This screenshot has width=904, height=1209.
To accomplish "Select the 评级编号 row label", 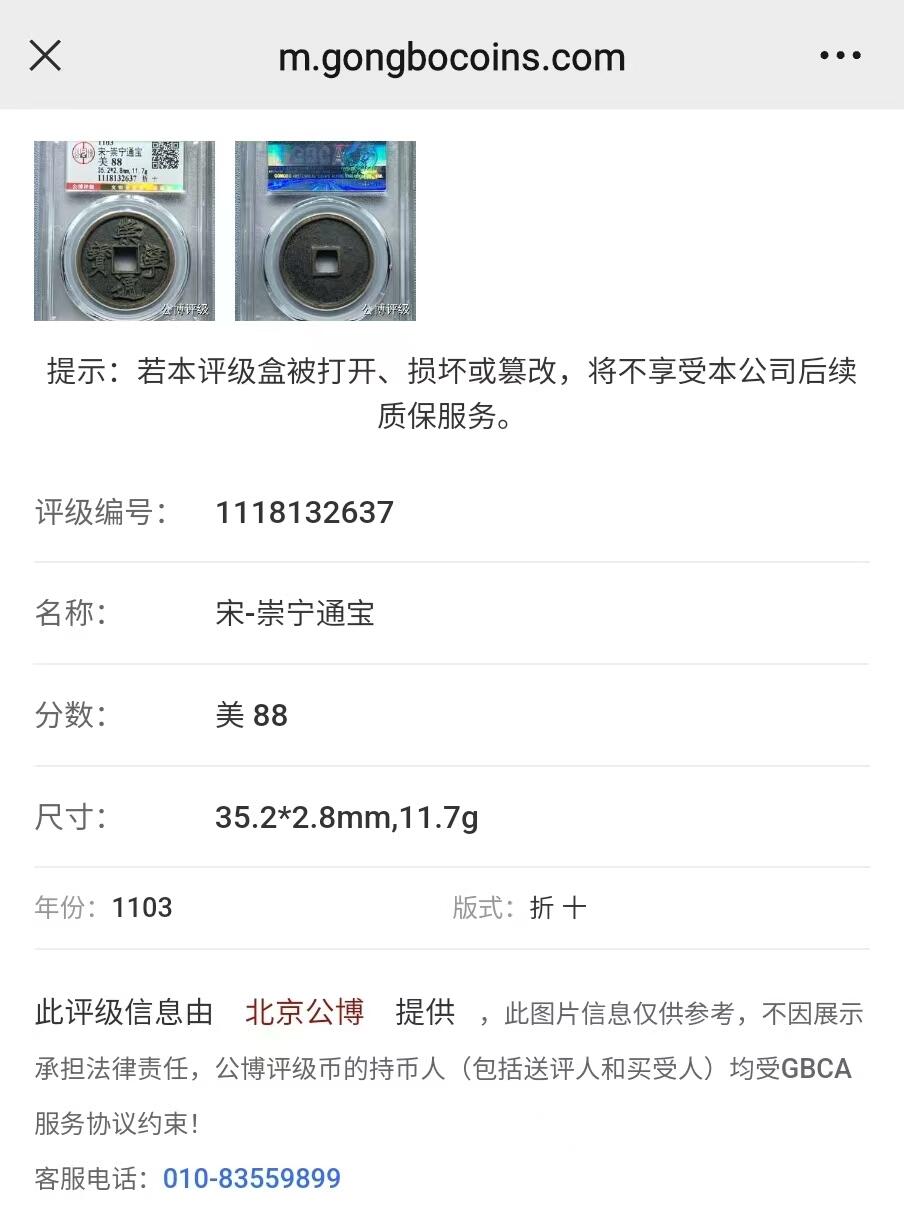I will coord(96,512).
